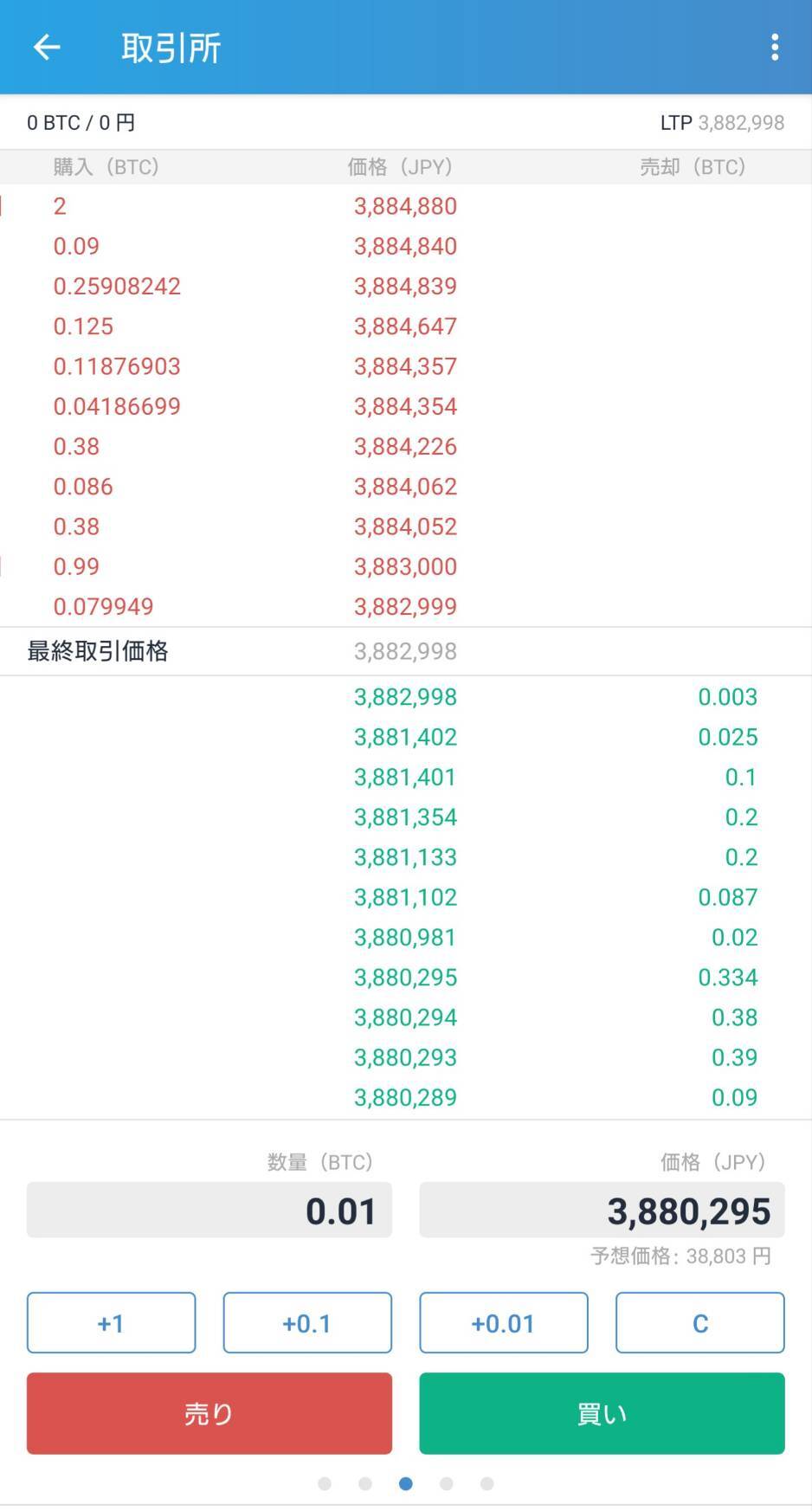
Task: Clear the quantity with C button
Action: [x=699, y=1322]
